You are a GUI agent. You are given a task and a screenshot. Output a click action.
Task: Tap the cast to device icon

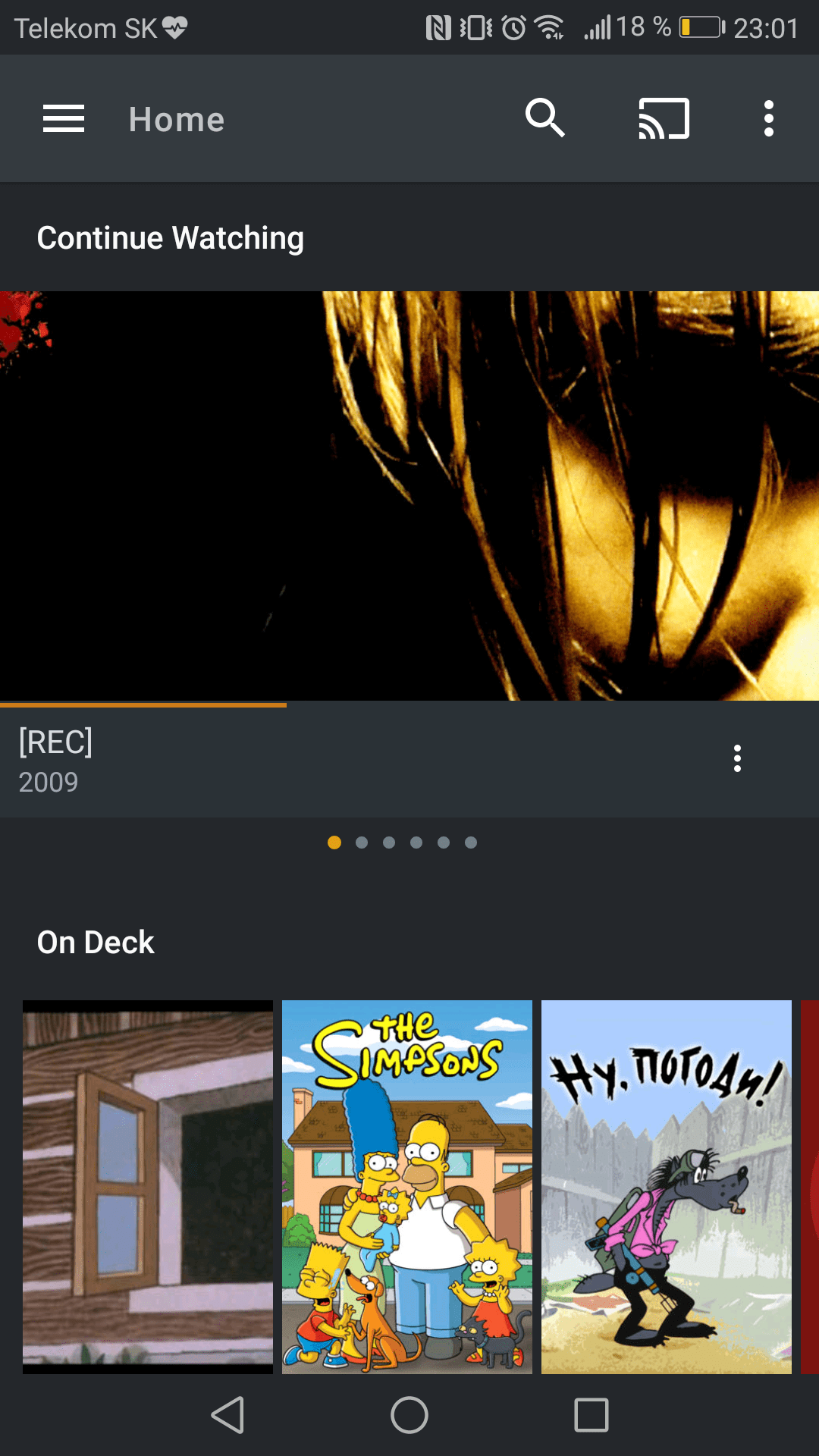pyautogui.click(x=664, y=118)
